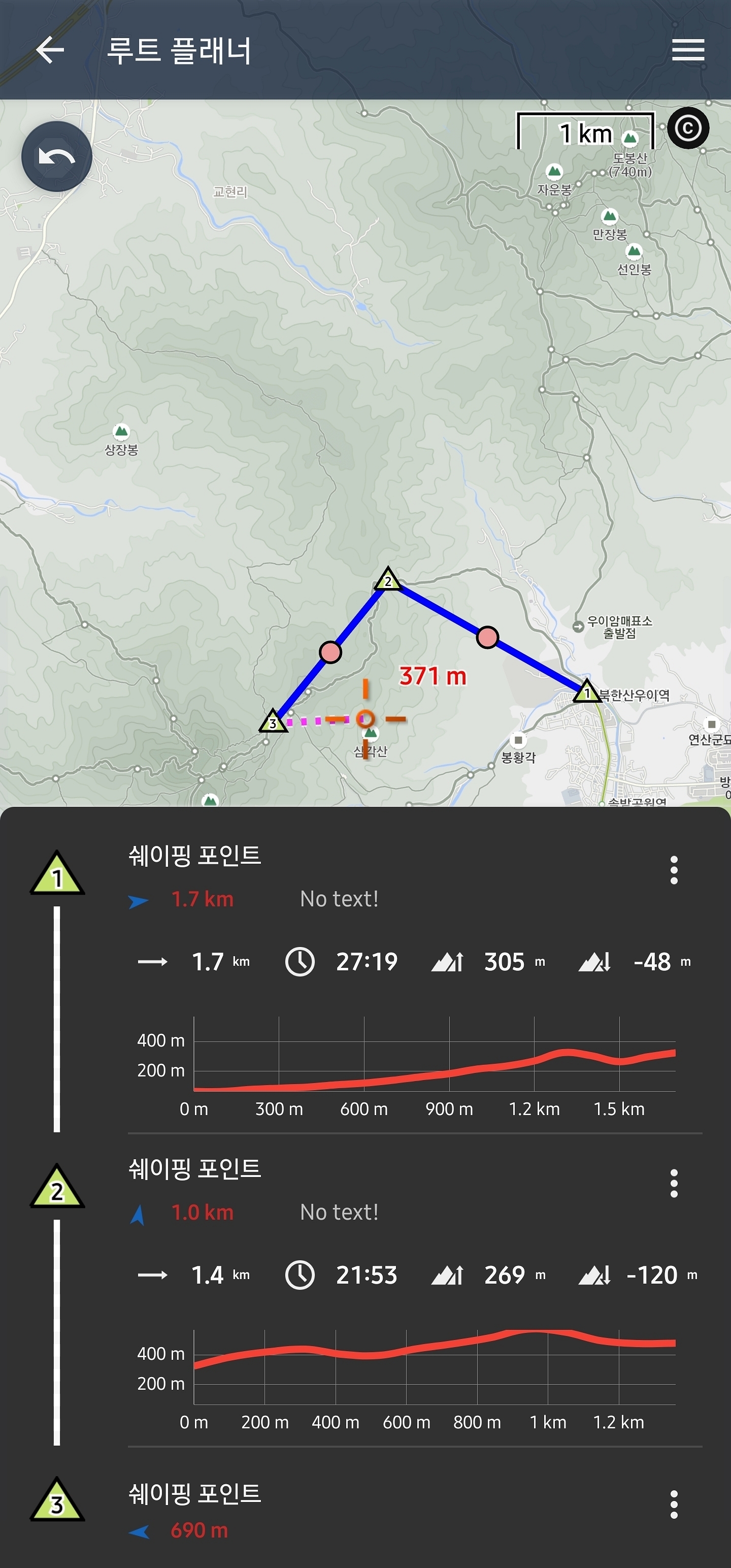The image size is (731, 1568).
Task: Undo the last route edit
Action: tap(57, 156)
